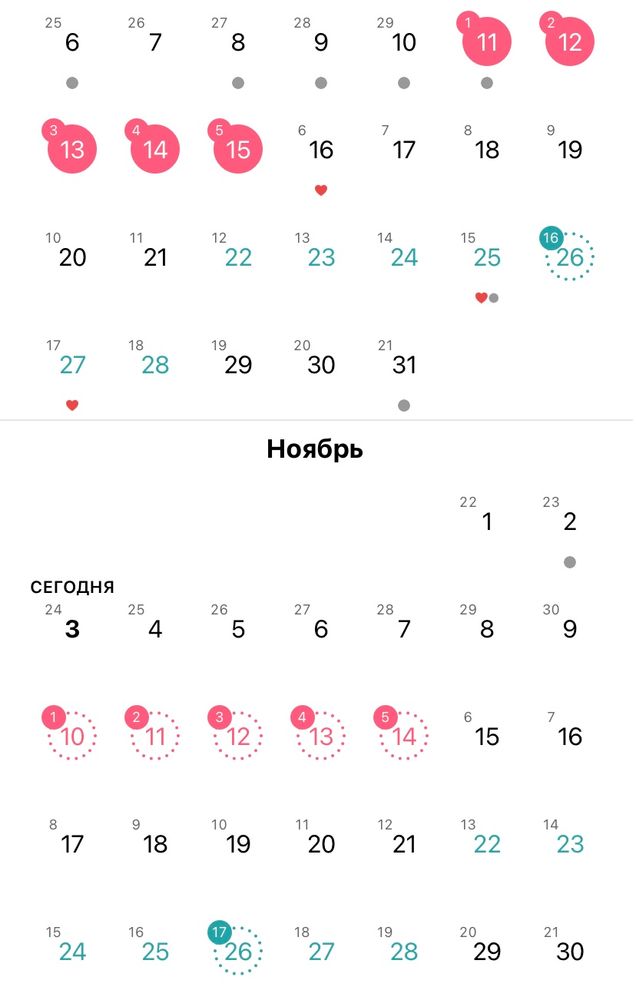The height and width of the screenshot is (1000, 636).
Task: Open October 16 with the heart mark
Action: pos(321,151)
